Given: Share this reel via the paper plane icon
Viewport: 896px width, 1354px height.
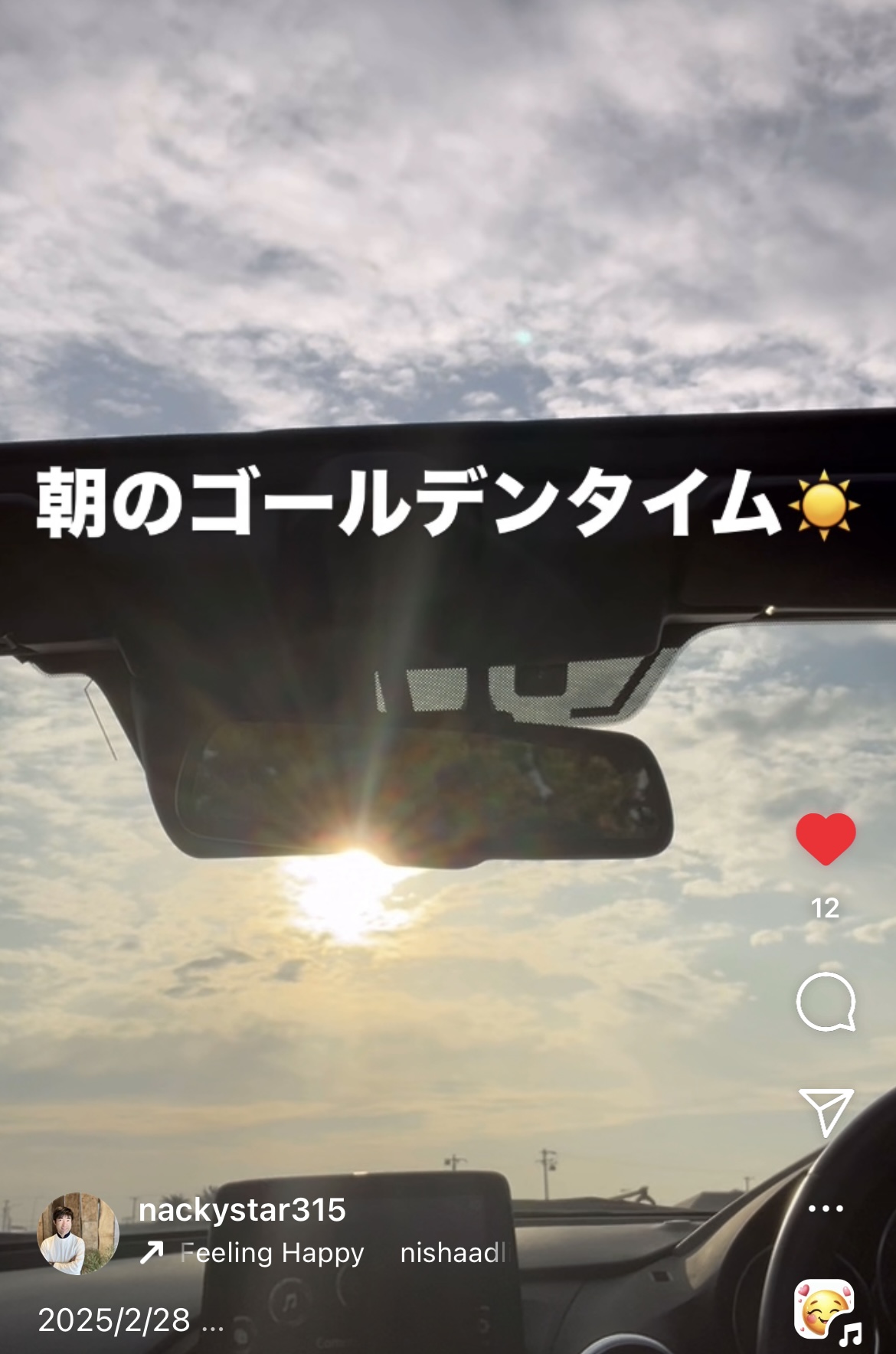Looking at the screenshot, I should (x=826, y=1111).
